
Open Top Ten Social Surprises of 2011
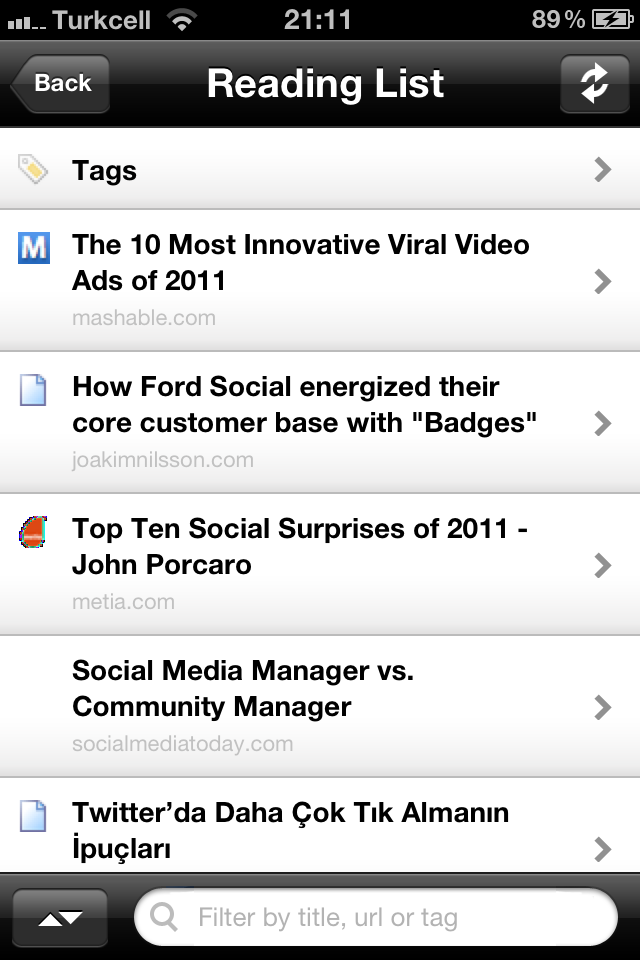click(x=320, y=564)
